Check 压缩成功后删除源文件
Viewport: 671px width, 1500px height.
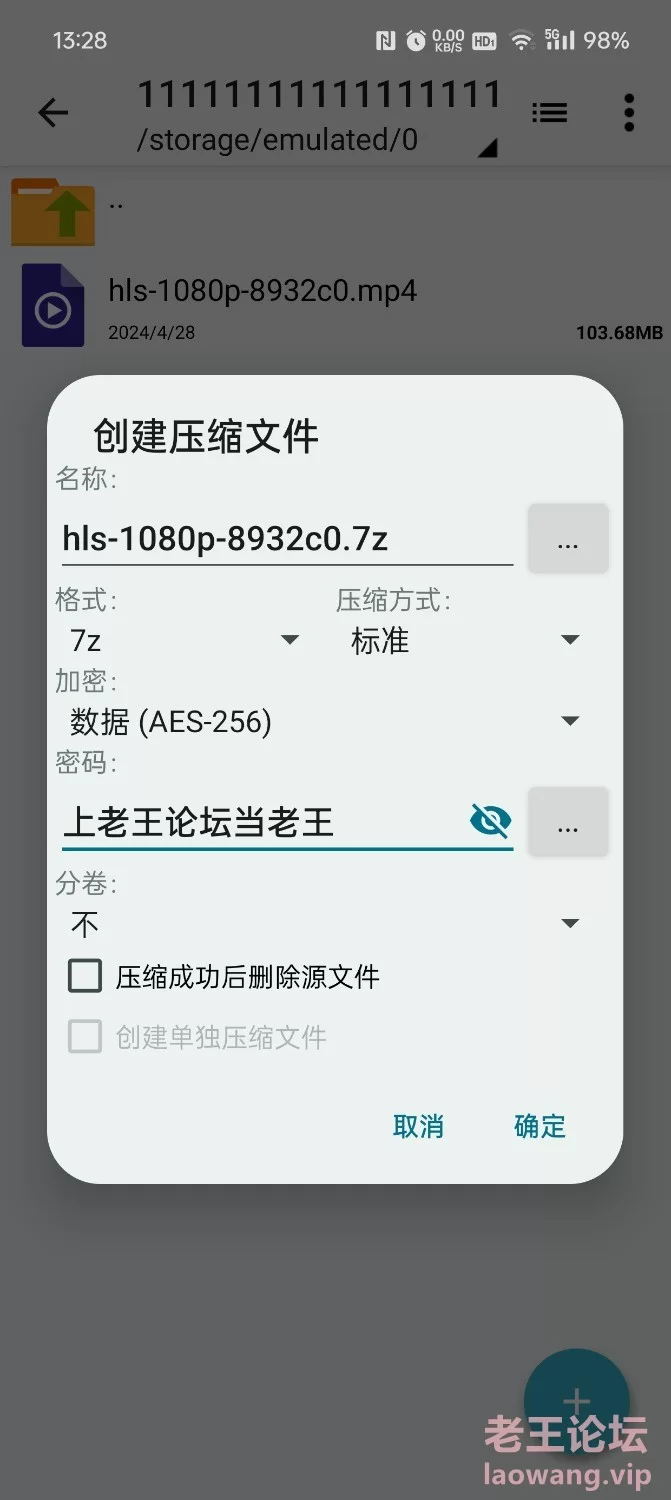coord(224,976)
